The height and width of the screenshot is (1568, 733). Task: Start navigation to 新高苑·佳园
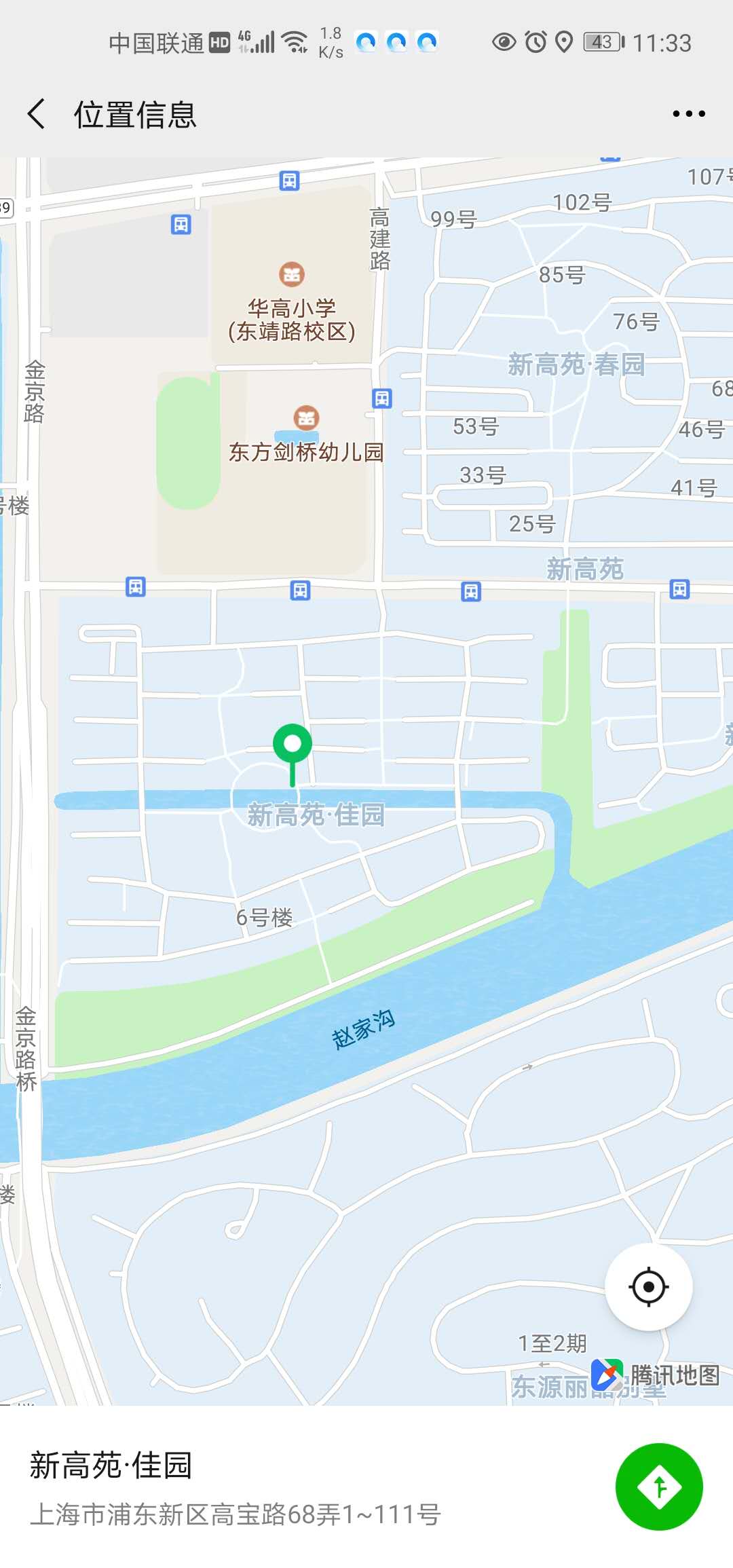(658, 1487)
